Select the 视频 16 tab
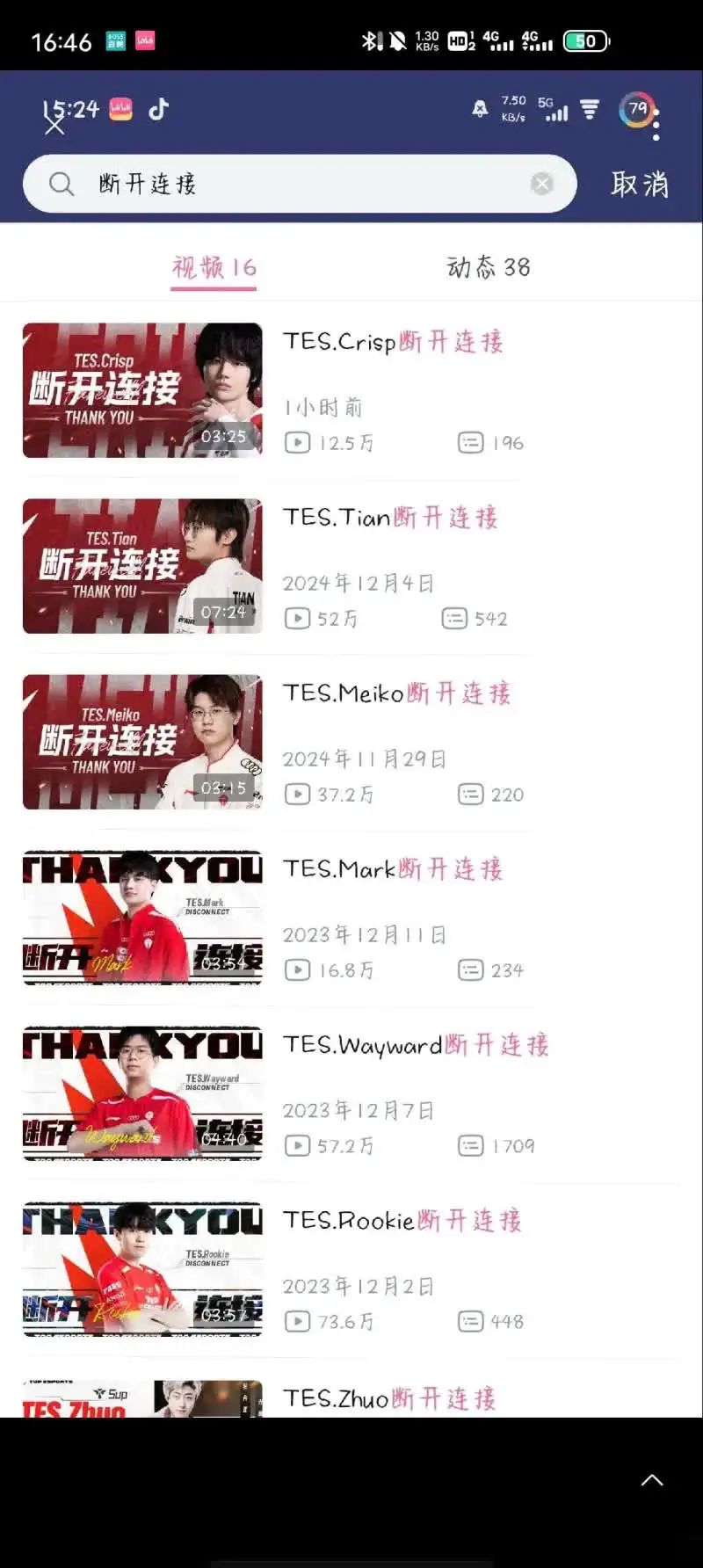Image resolution: width=703 pixels, height=1568 pixels. [214, 267]
